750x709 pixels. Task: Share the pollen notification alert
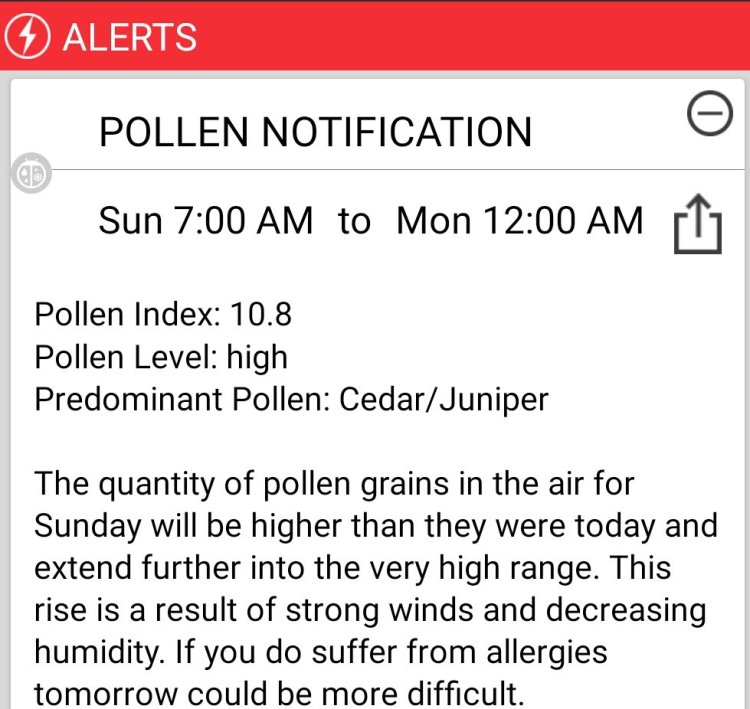tap(697, 226)
